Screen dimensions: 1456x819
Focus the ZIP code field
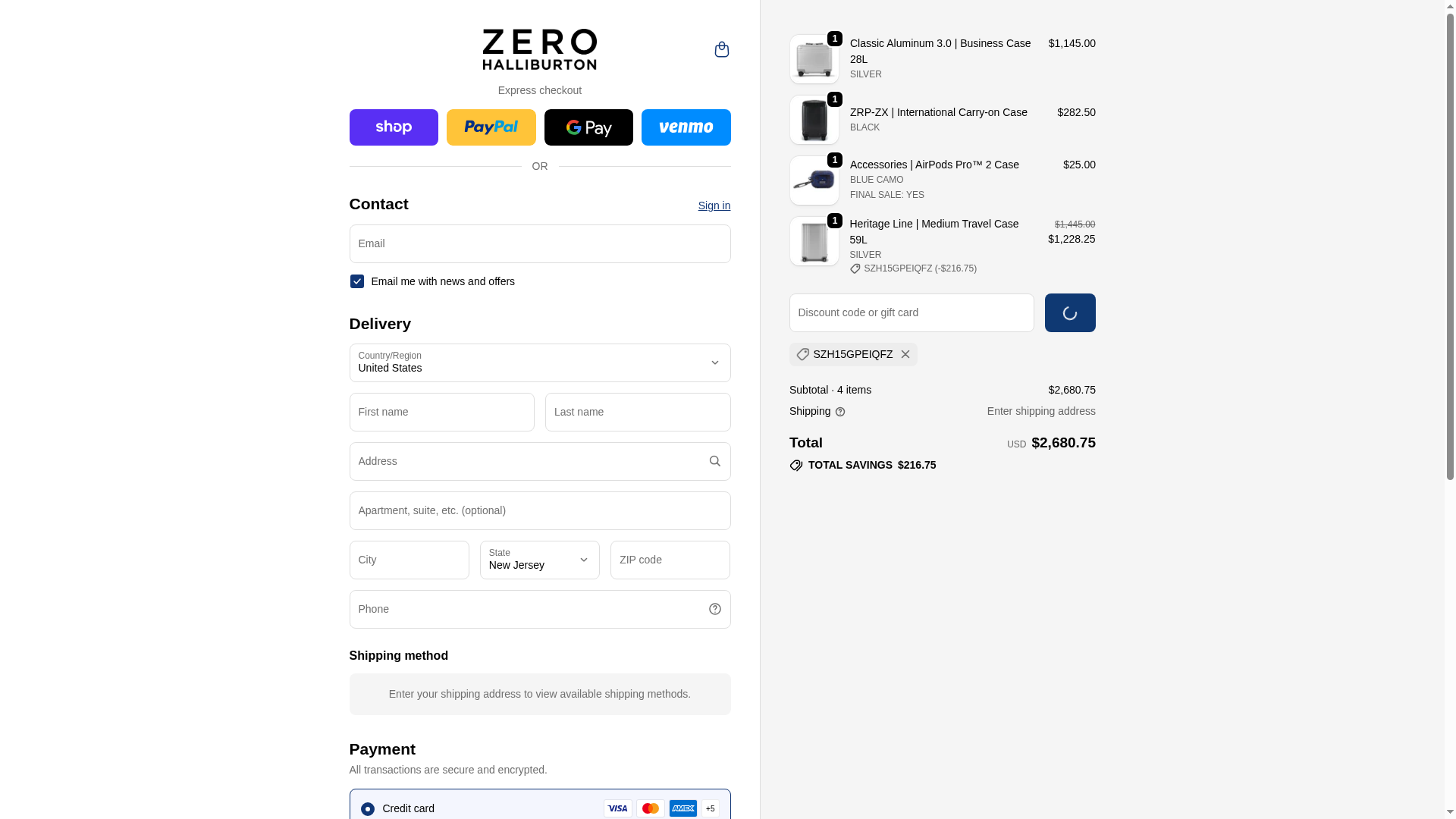tap(670, 560)
